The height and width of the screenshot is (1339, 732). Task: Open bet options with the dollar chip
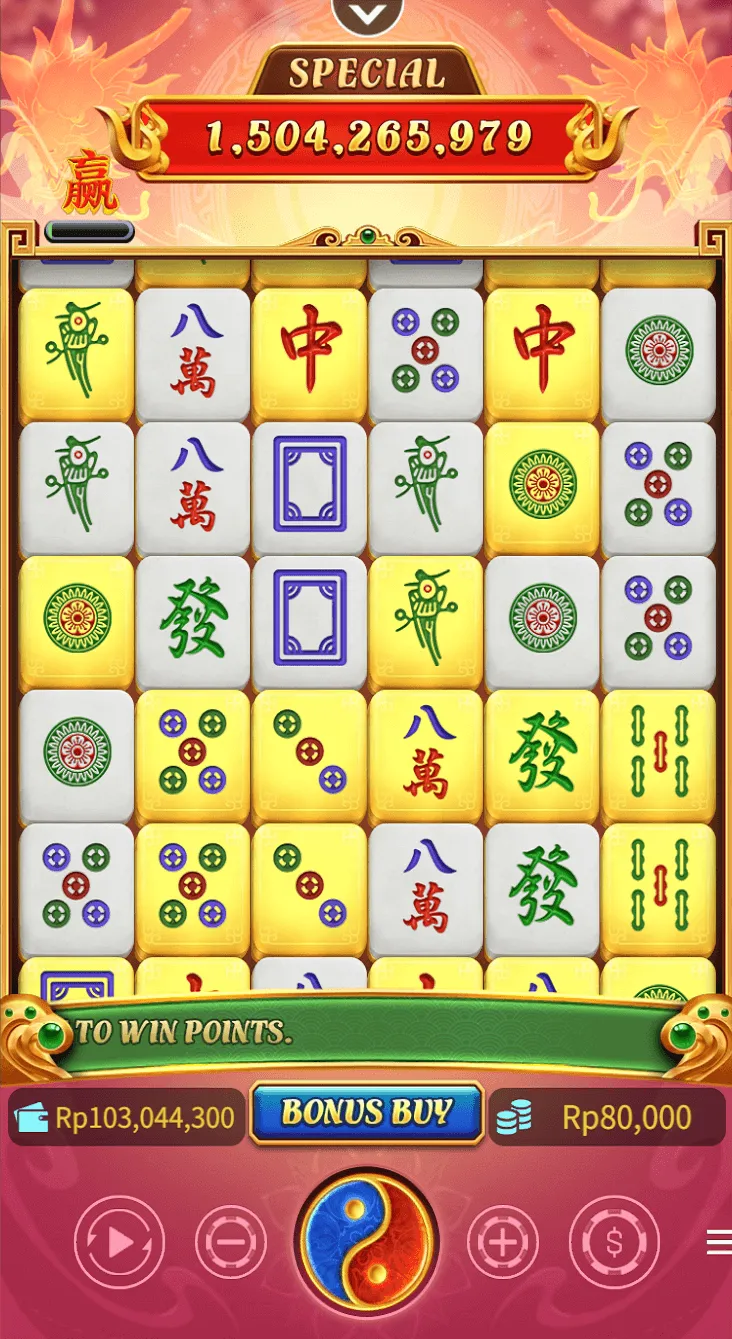pyautogui.click(x=614, y=1242)
